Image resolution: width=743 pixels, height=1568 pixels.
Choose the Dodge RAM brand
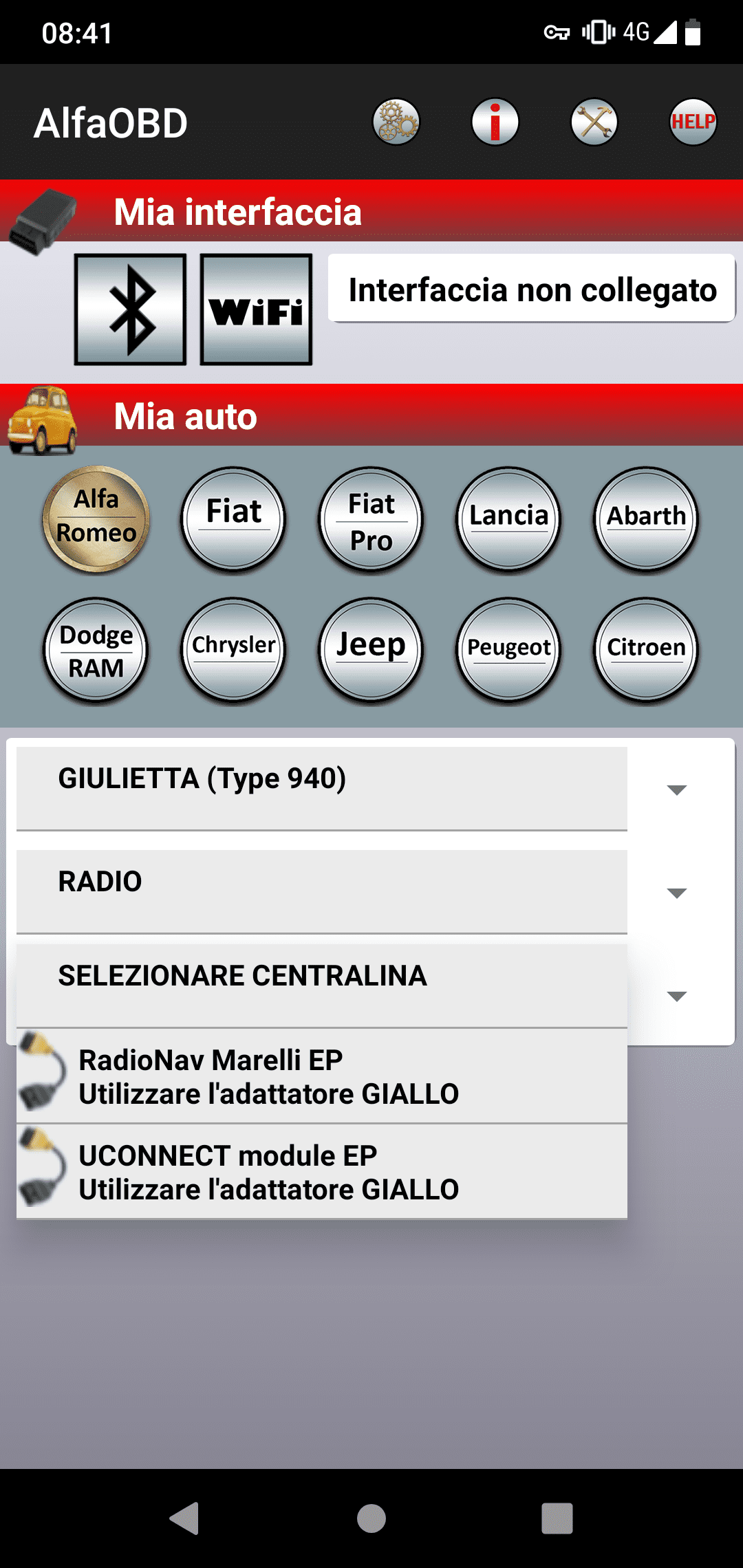96,650
